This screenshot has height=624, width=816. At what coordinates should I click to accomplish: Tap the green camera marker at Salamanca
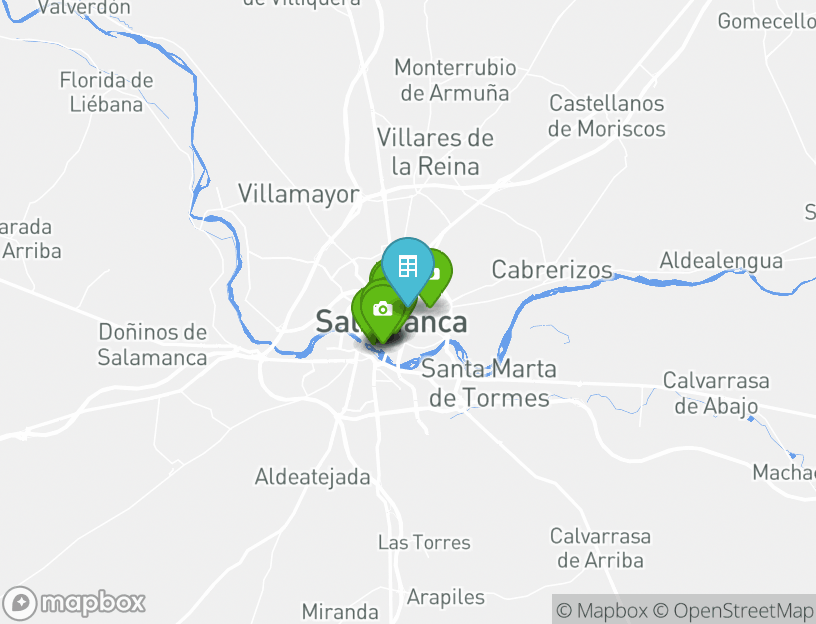(x=381, y=309)
